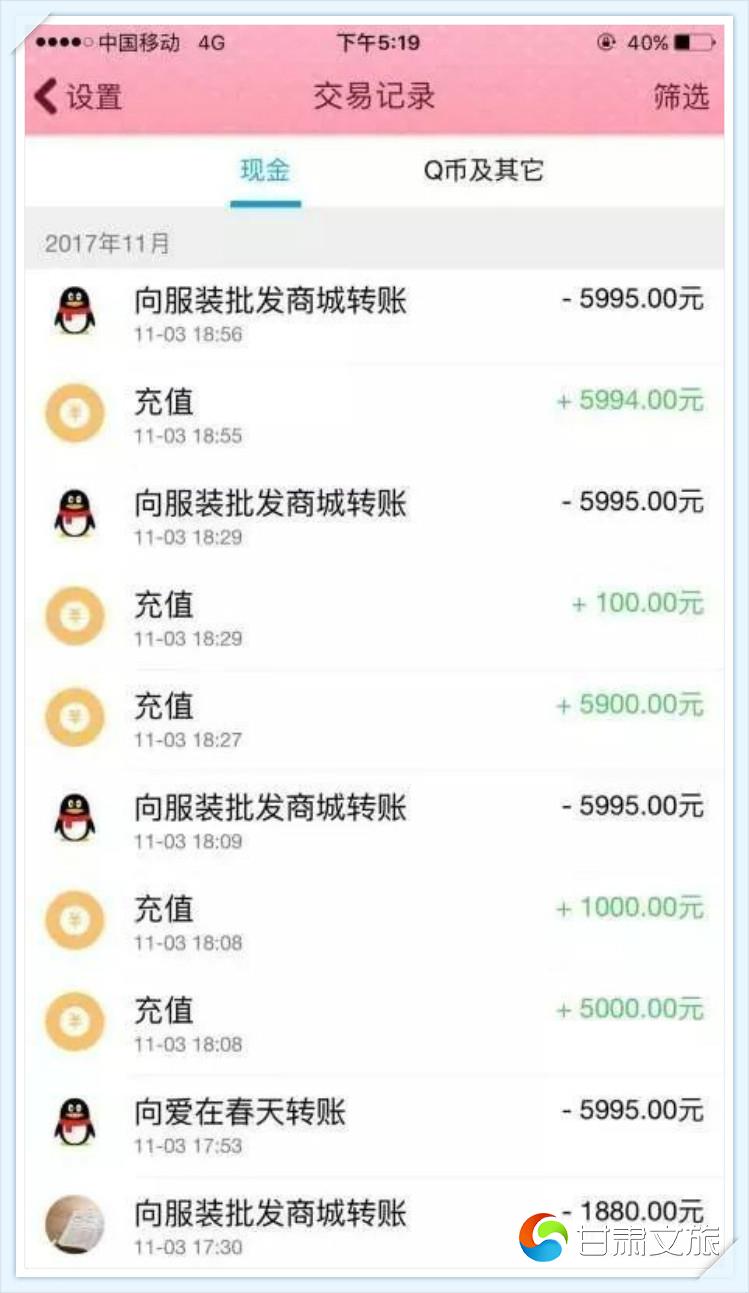
Task: Switch to the Q币及其它 tab
Action: point(483,170)
